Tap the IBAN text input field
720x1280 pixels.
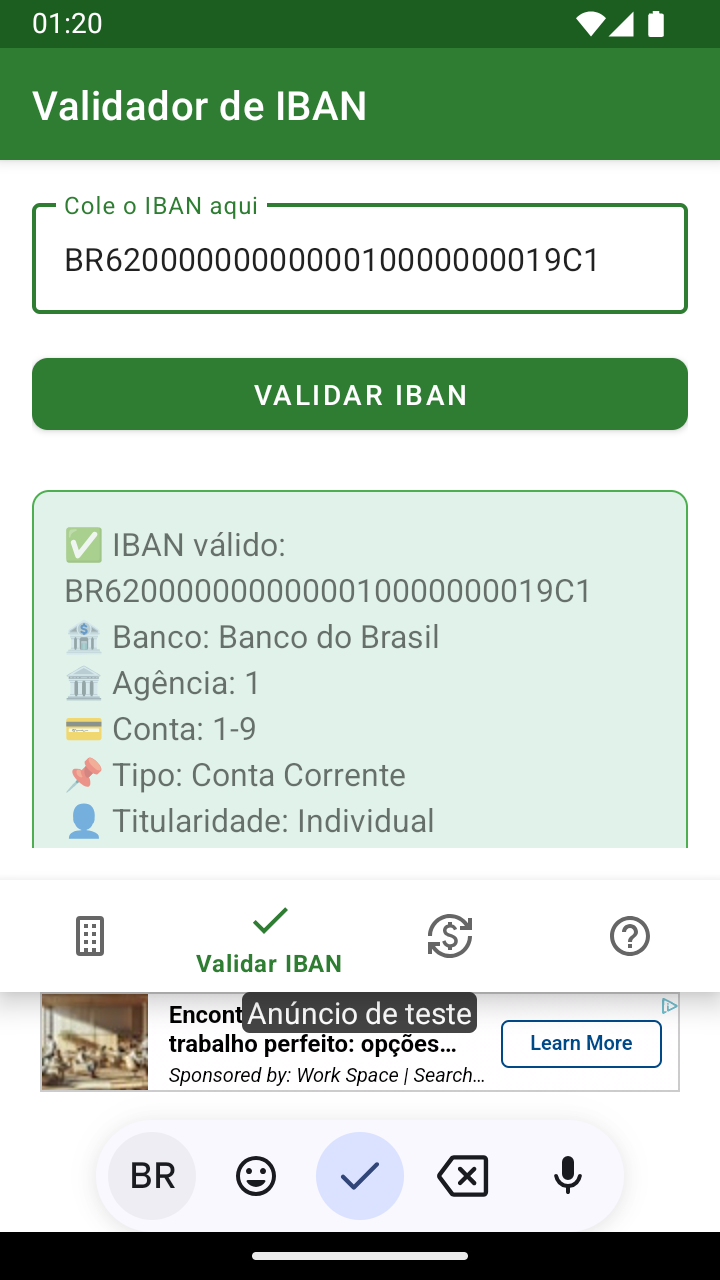point(360,259)
